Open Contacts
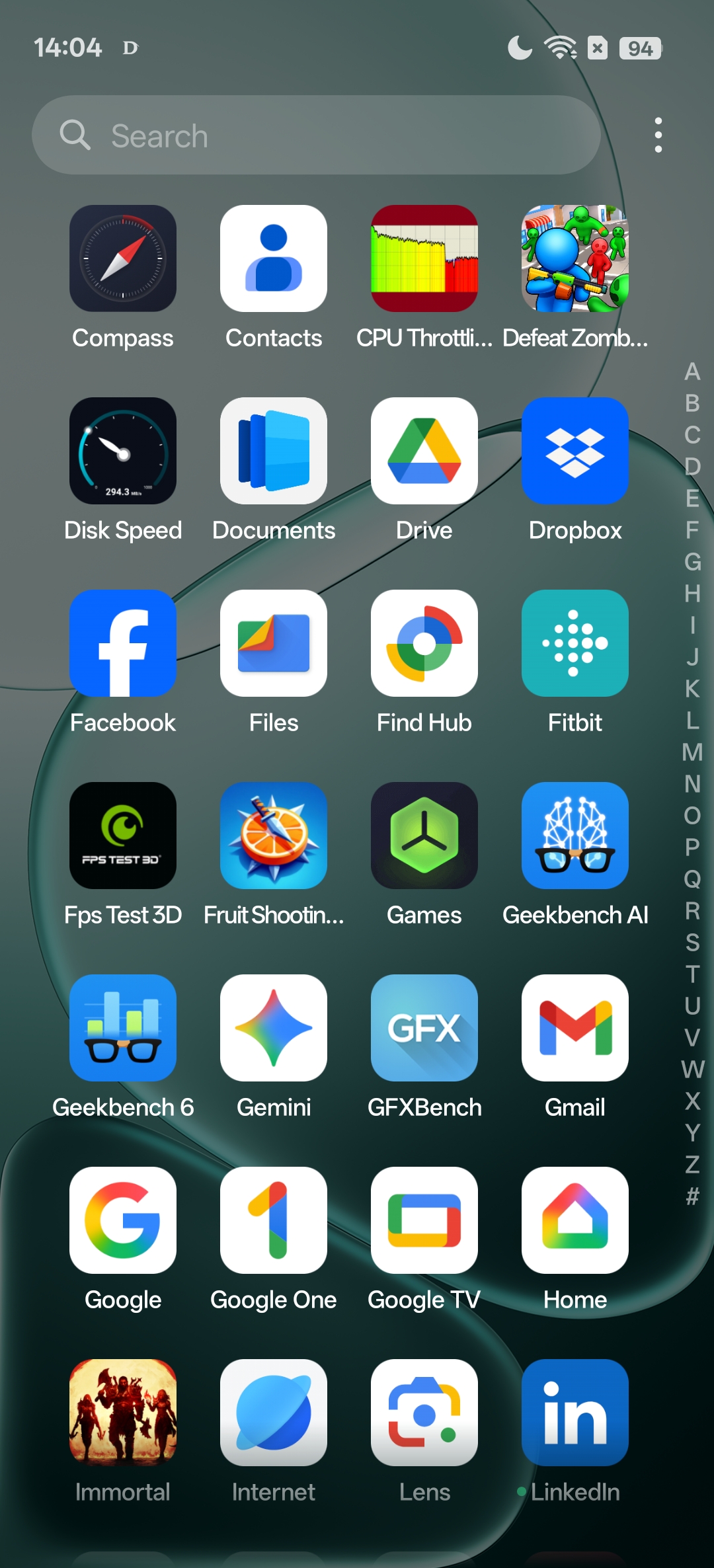The image size is (714, 1568). (274, 258)
